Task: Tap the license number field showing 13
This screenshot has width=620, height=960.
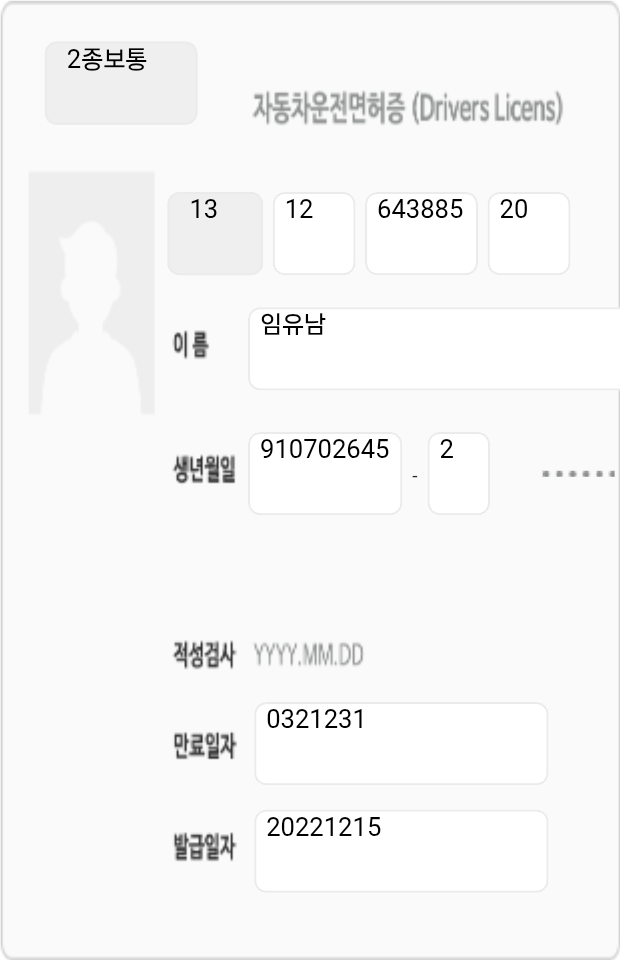Action: [x=214, y=233]
